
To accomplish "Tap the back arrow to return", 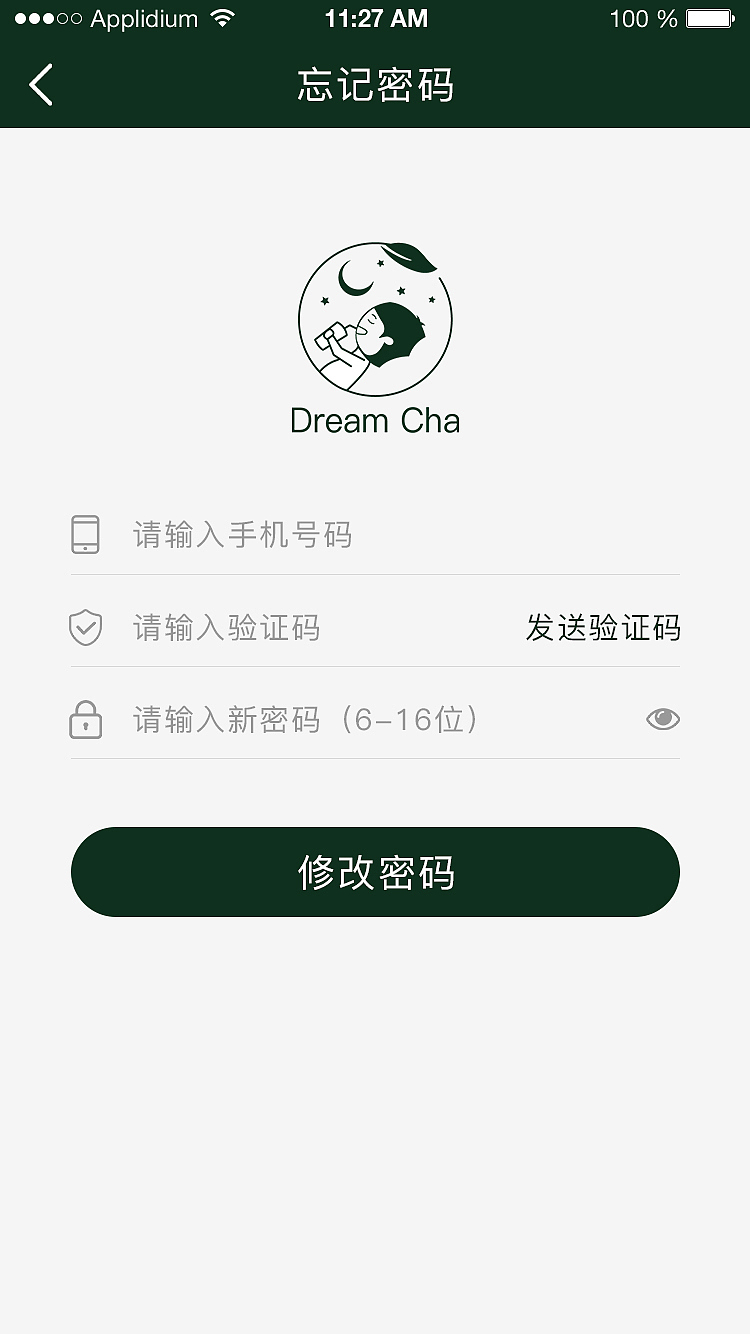I will [x=40, y=85].
